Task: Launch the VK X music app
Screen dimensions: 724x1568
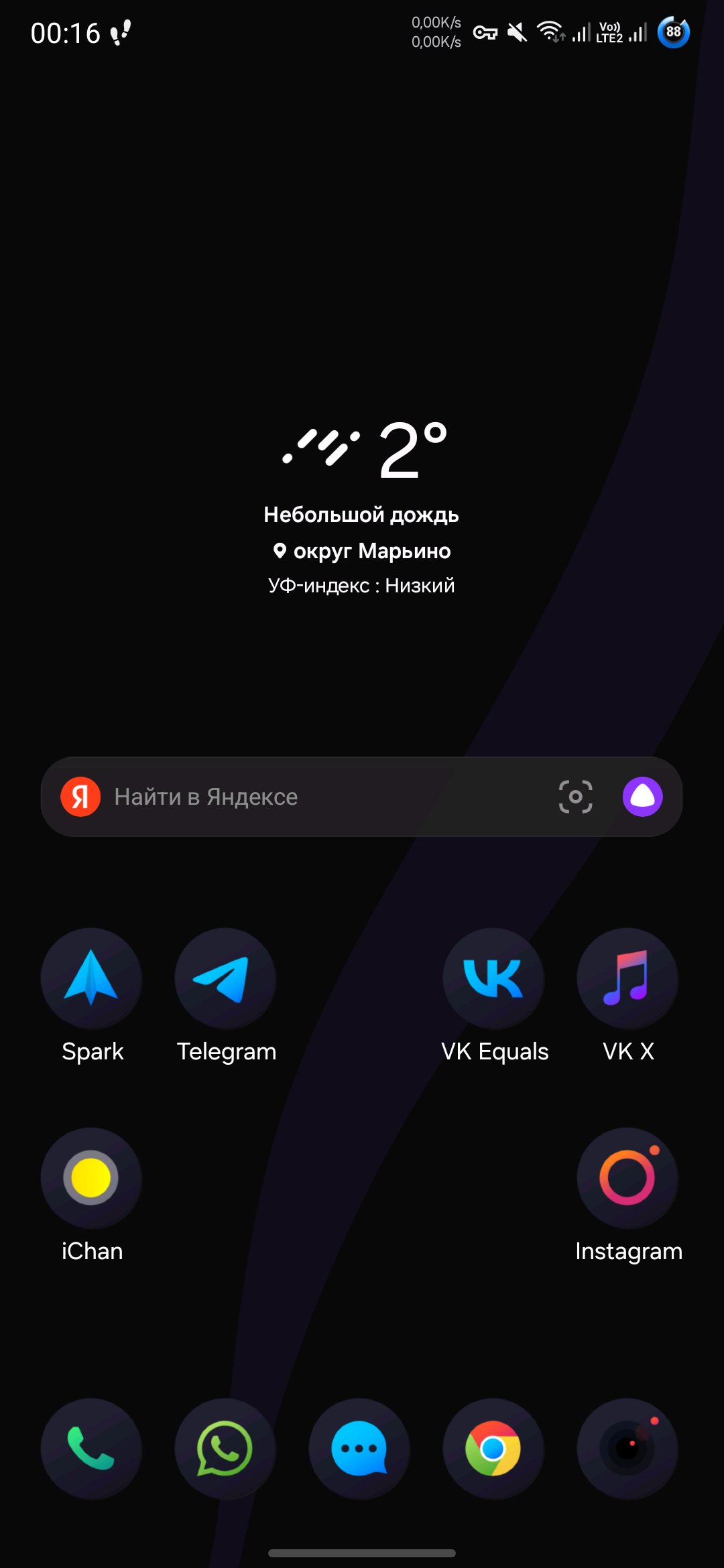Action: pos(627,978)
